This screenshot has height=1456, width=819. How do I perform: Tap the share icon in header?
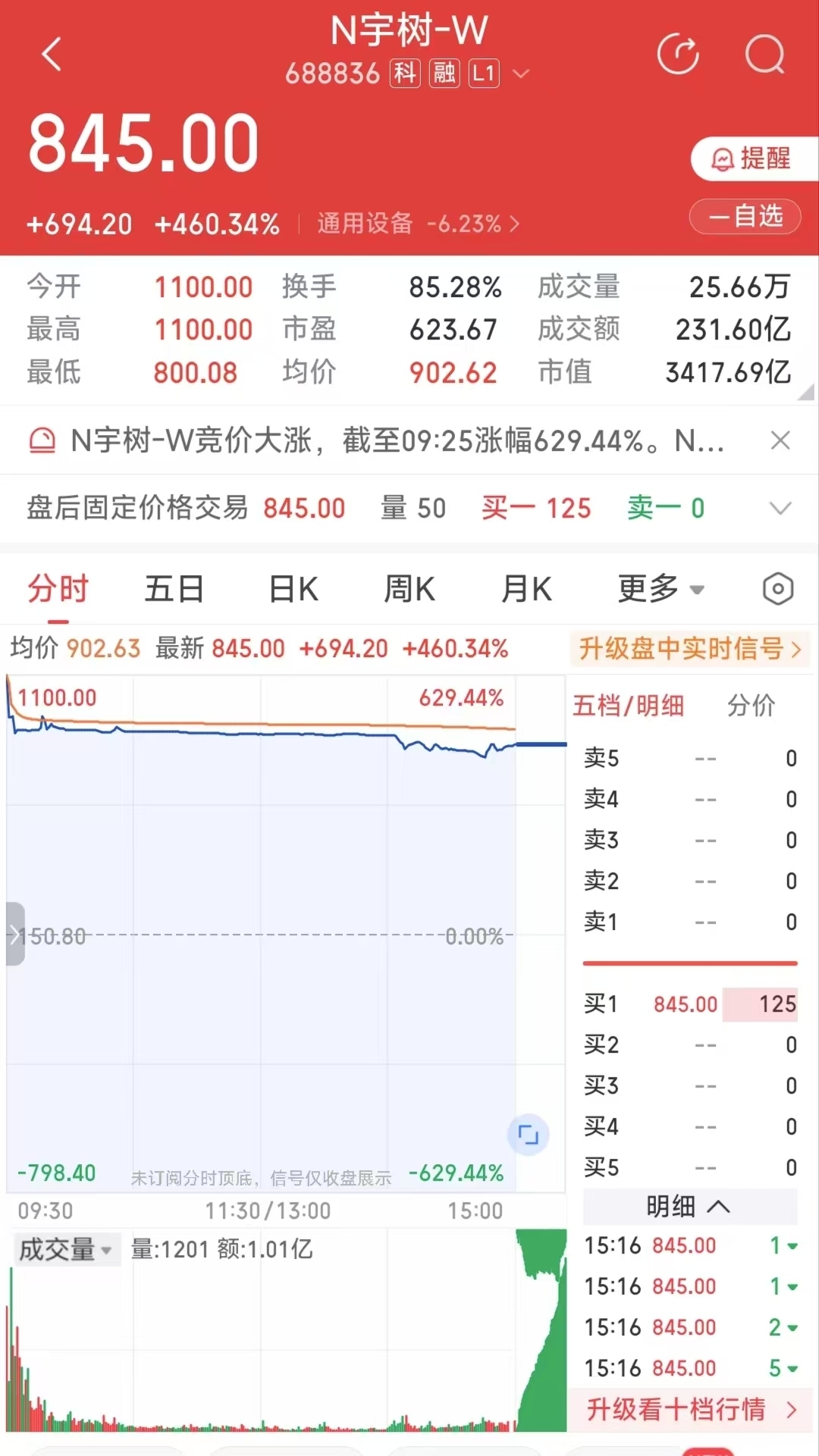coord(678,54)
